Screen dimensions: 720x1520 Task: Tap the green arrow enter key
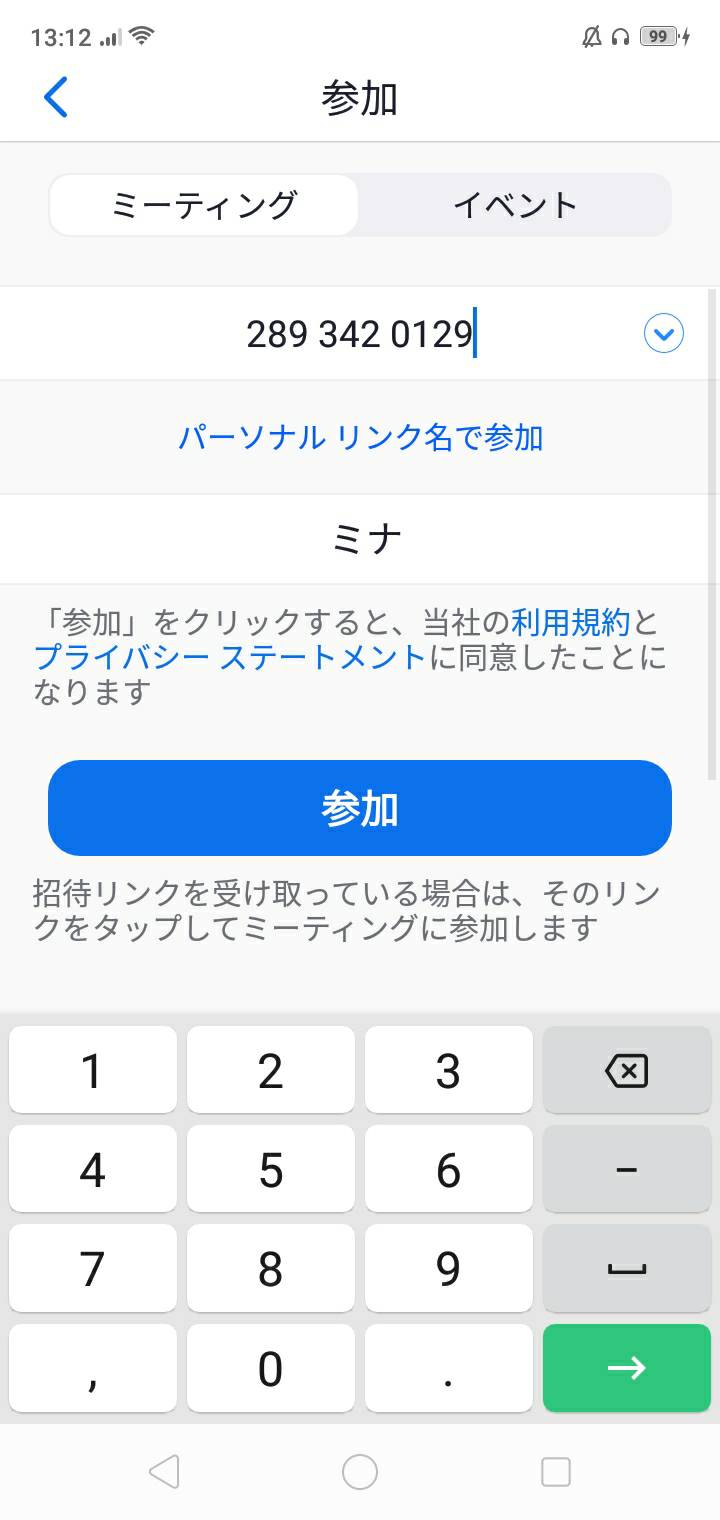[627, 1368]
